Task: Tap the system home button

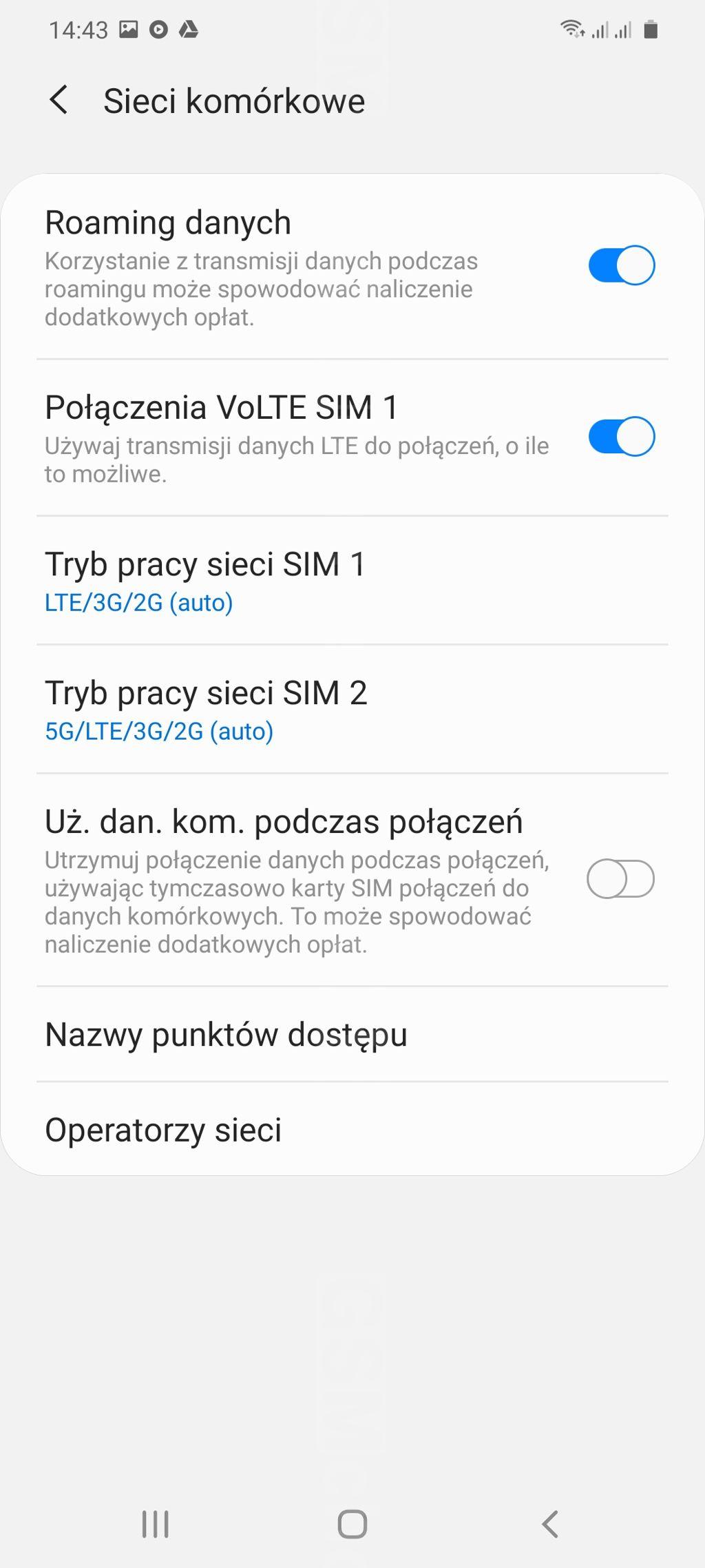Action: pos(352,1524)
